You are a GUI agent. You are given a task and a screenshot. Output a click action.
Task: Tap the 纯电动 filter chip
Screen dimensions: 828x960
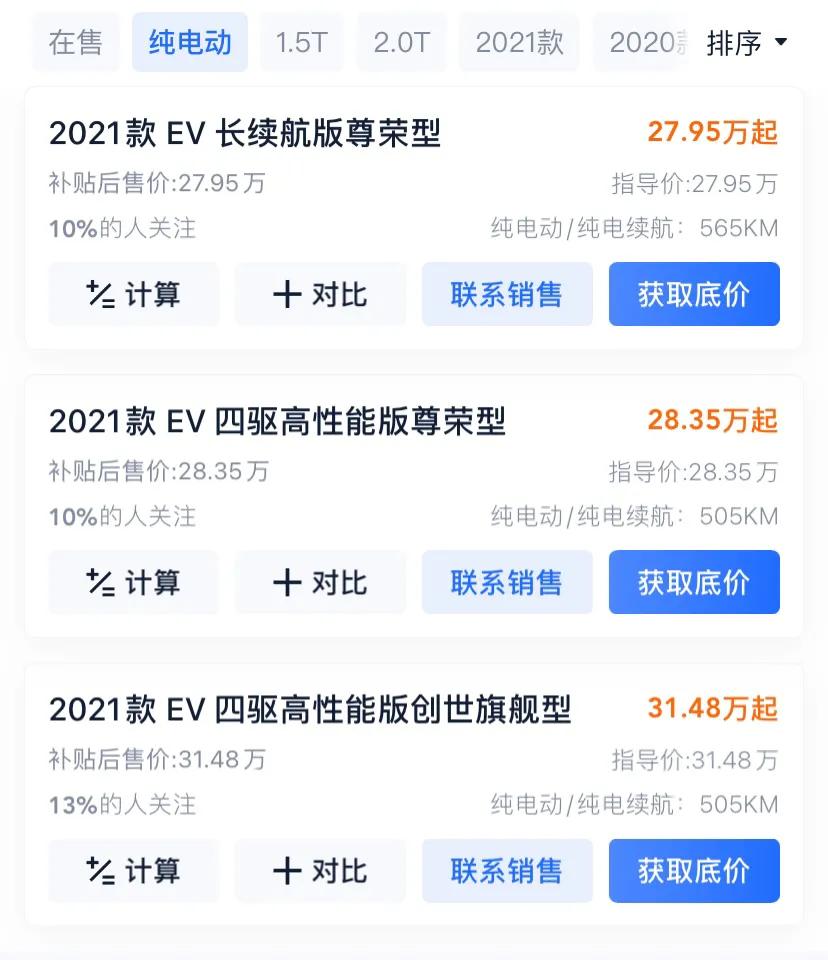click(190, 42)
